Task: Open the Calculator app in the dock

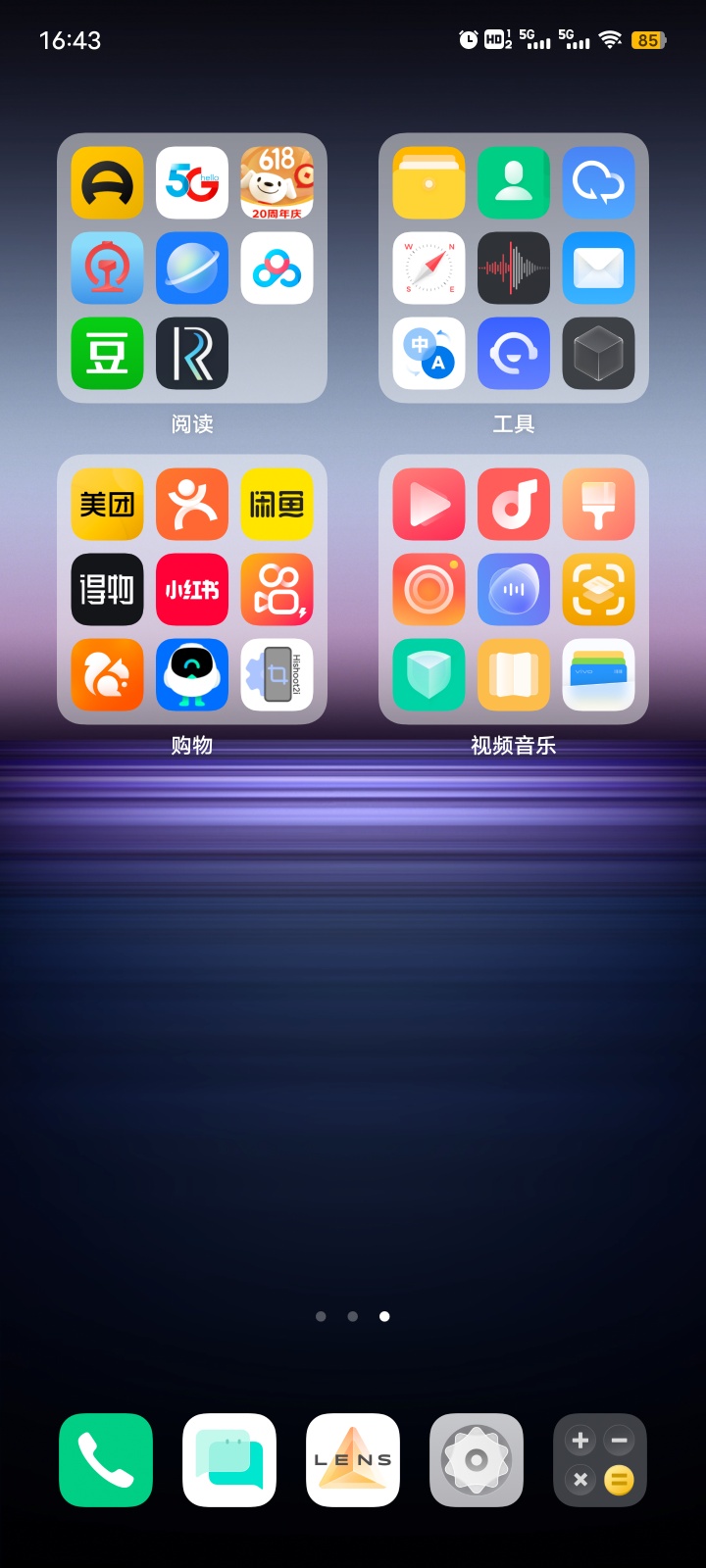Action: pyautogui.click(x=600, y=1459)
